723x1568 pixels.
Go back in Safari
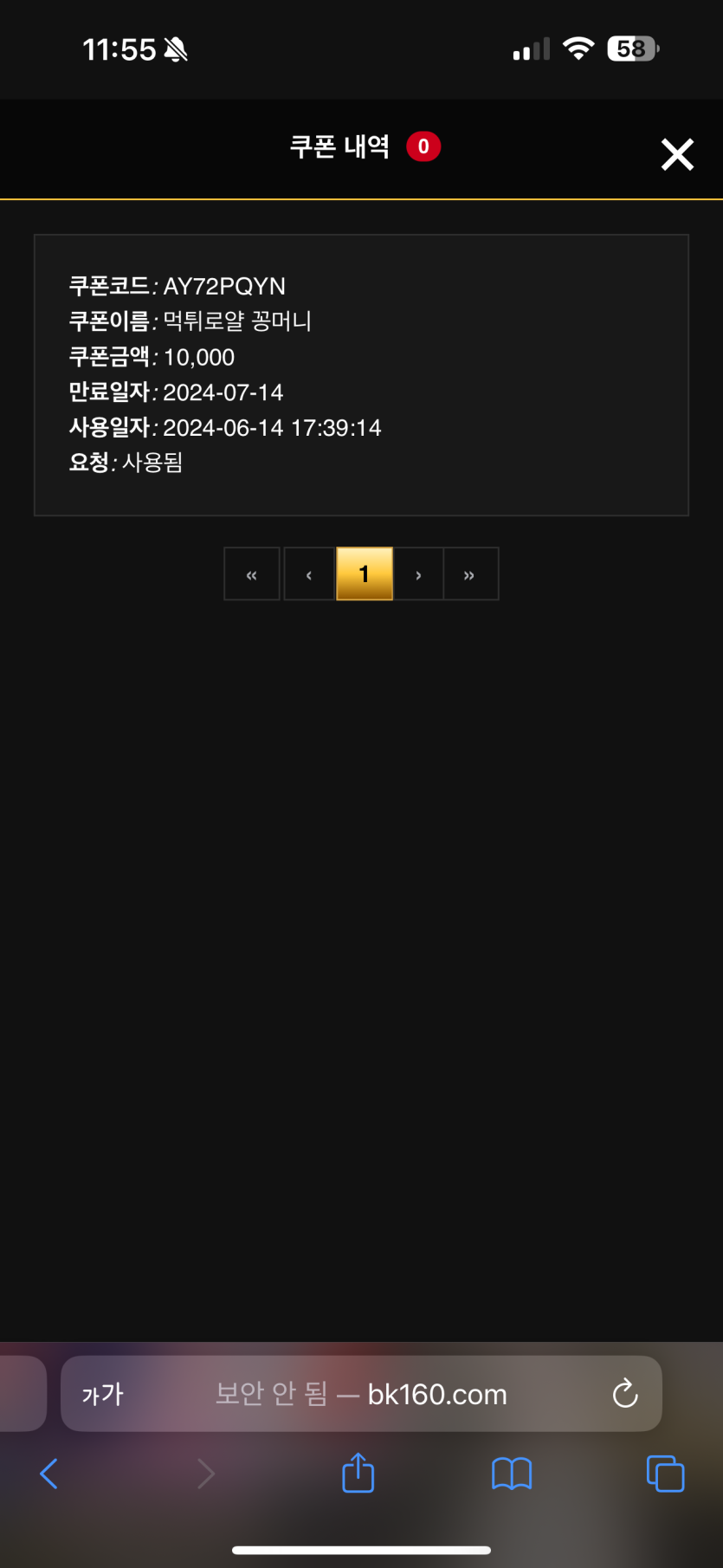pos(49,1473)
